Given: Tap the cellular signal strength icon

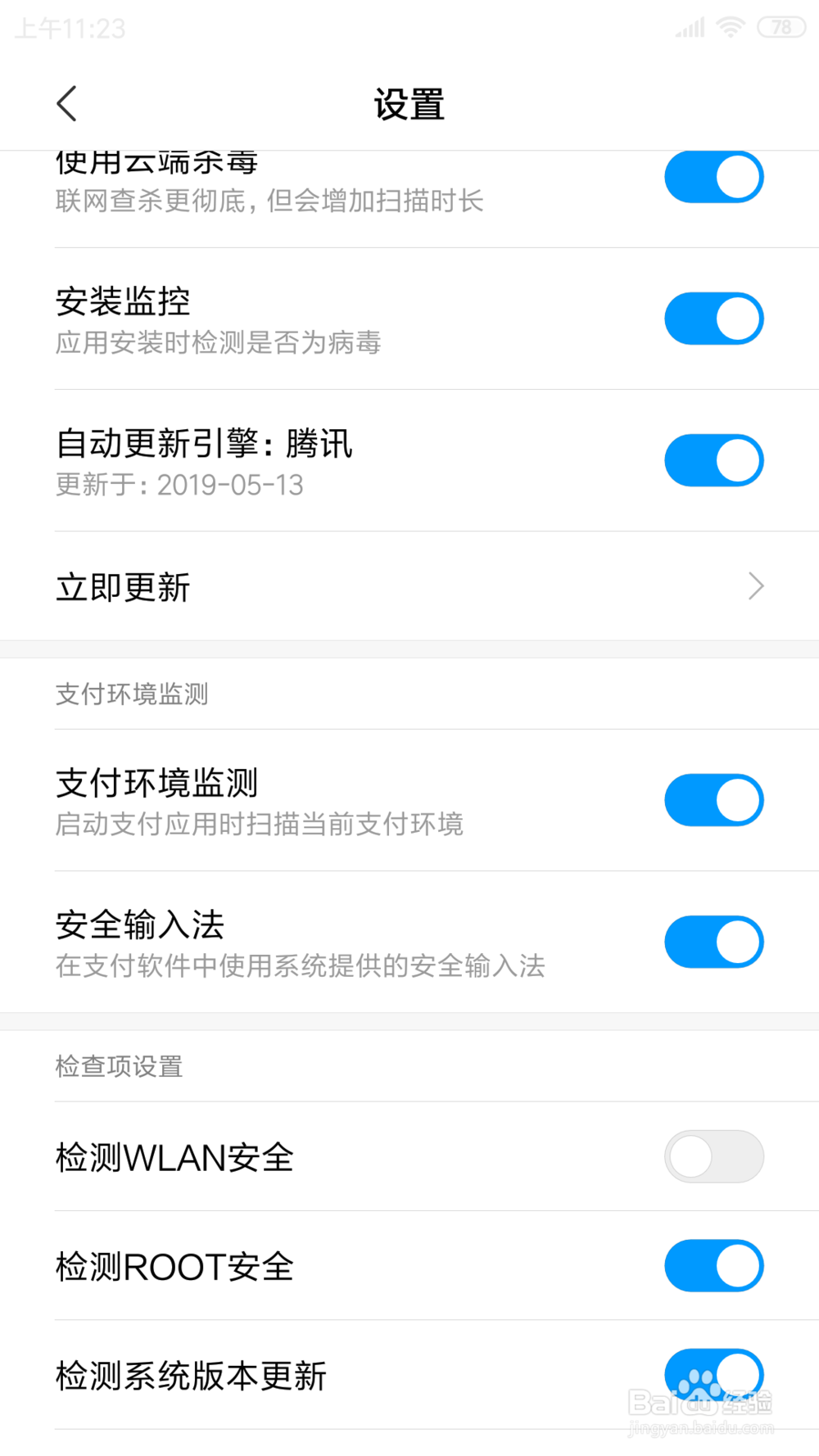Looking at the screenshot, I should pyautogui.click(x=689, y=27).
